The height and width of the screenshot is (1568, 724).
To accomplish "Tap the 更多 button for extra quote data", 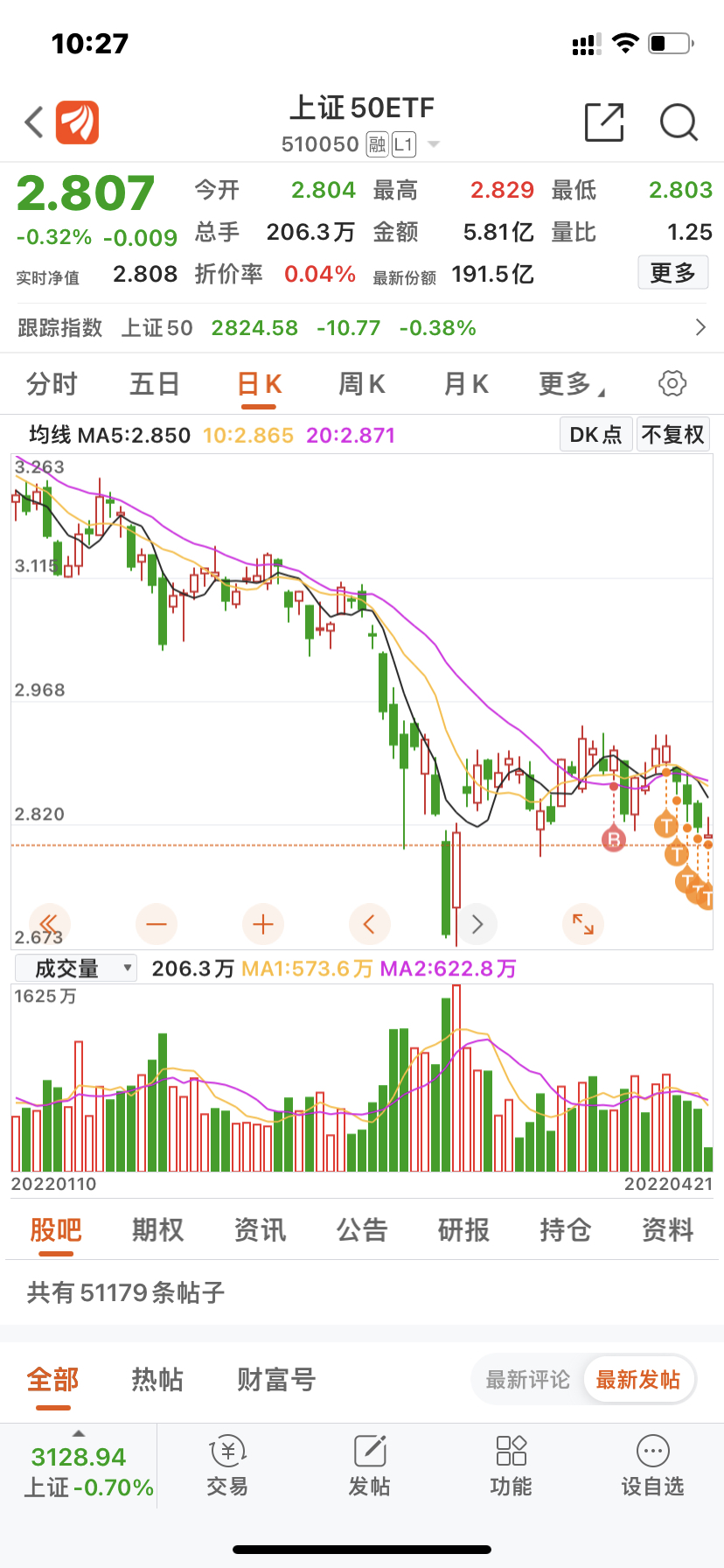I will (x=672, y=272).
